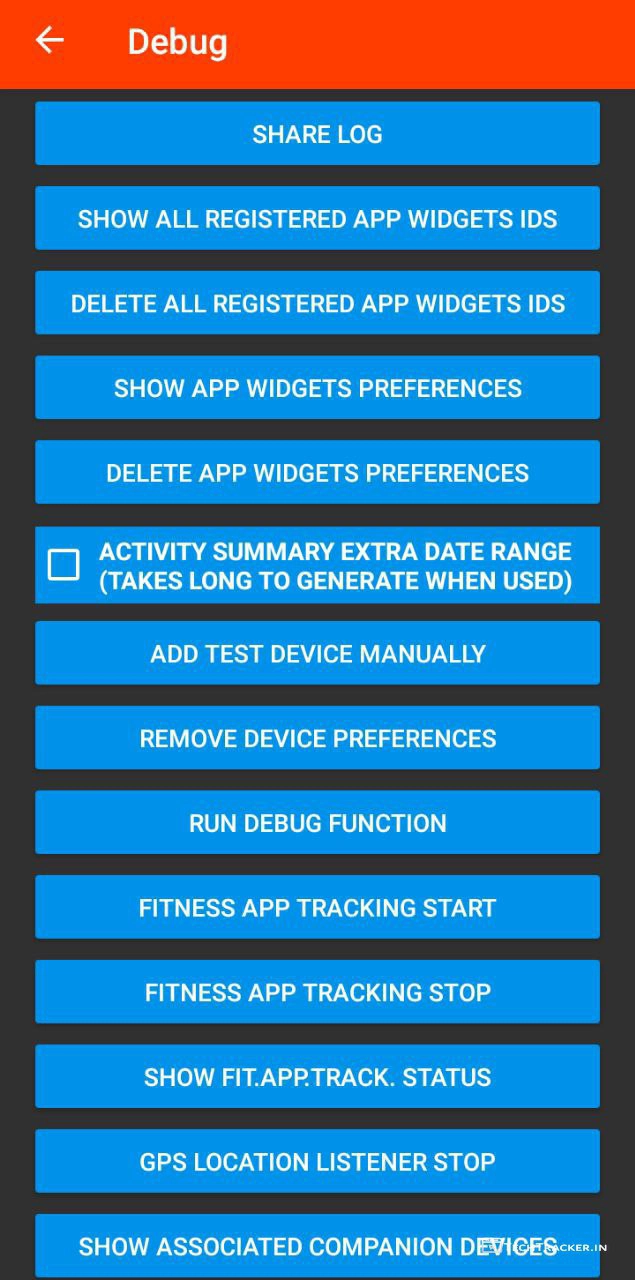Open Show App Widgets Preferences

click(x=317, y=388)
